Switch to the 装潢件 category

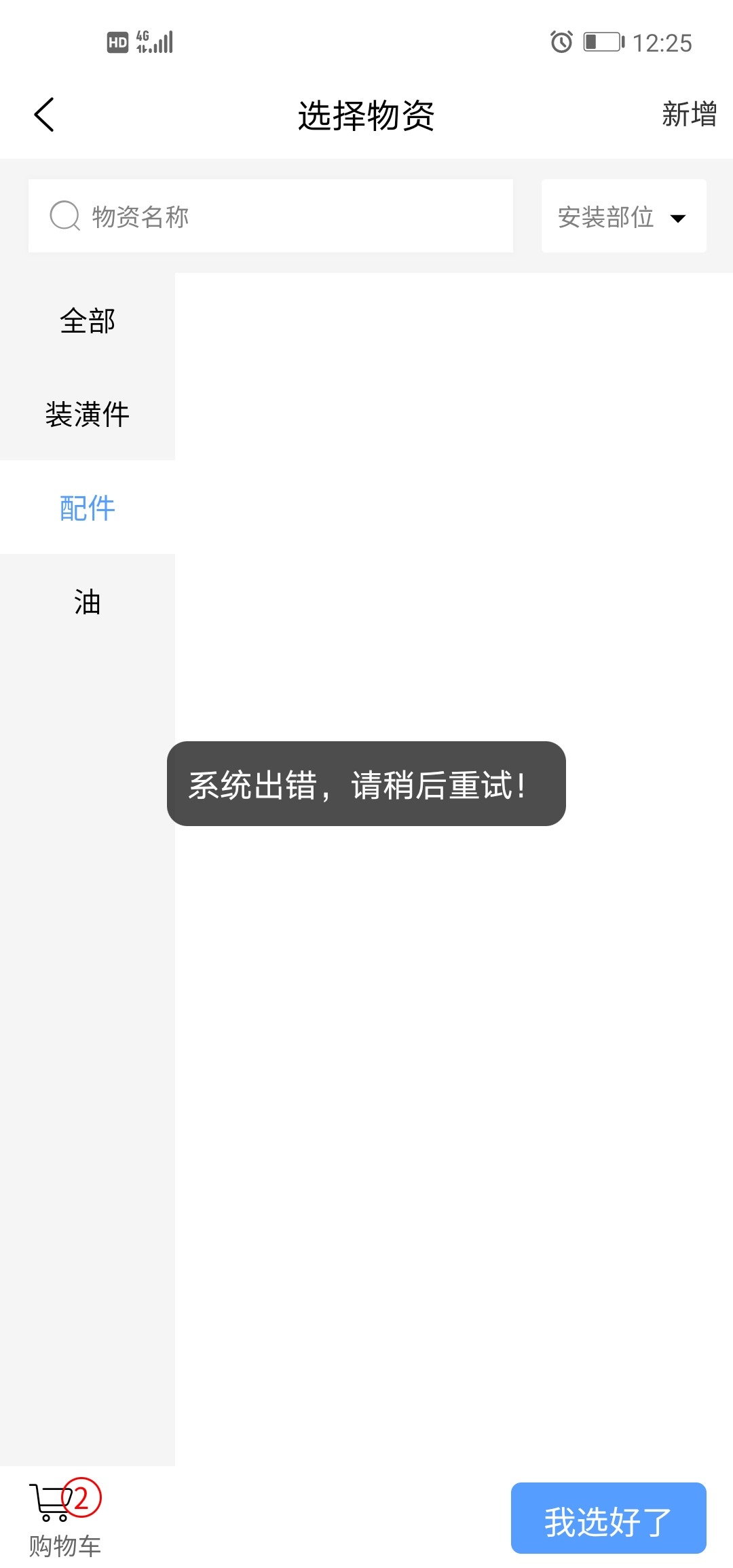pyautogui.click(x=88, y=414)
